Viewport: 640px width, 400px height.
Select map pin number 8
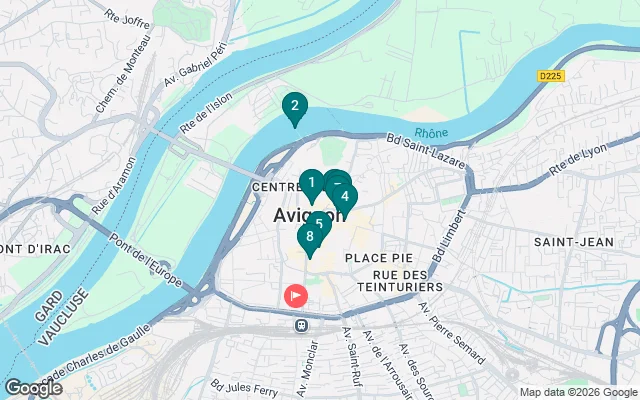point(310,237)
